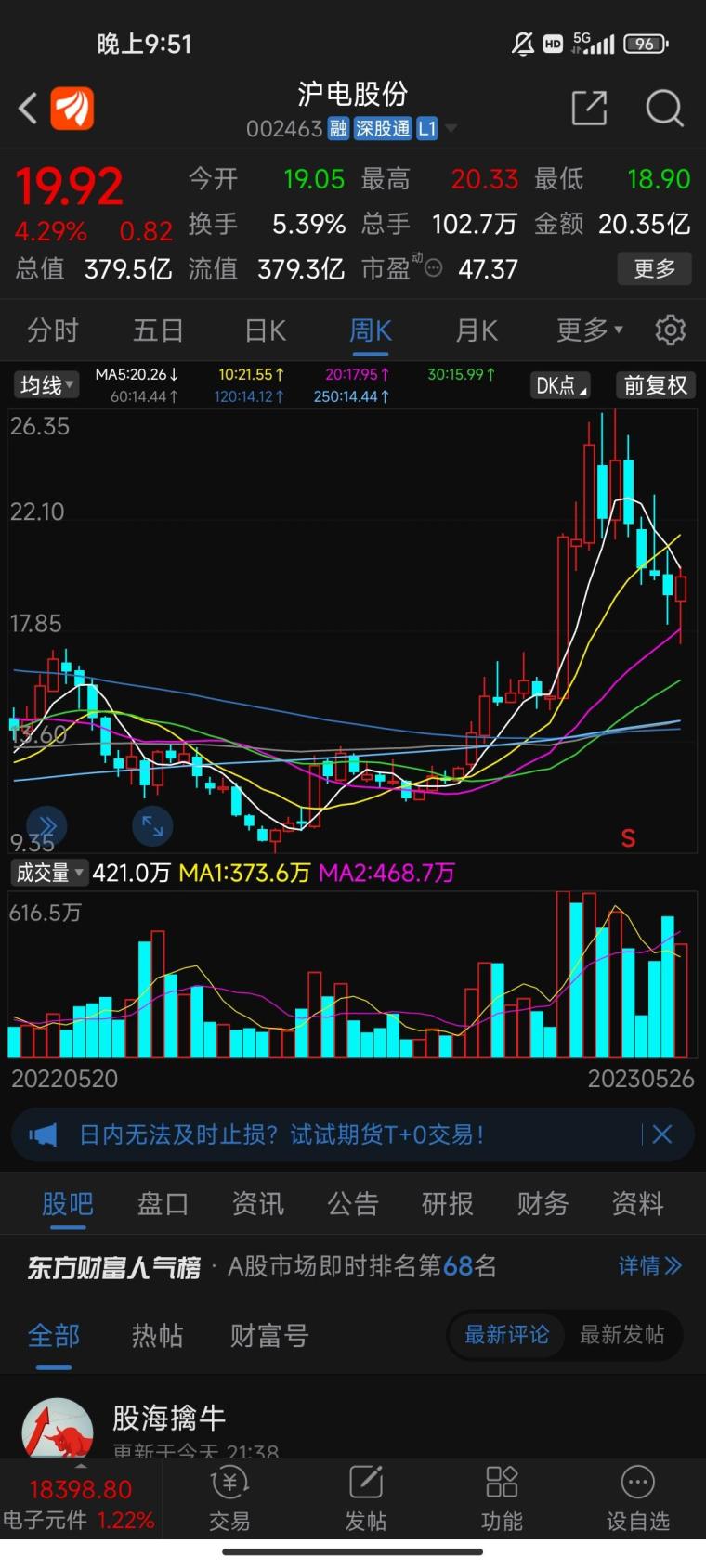The height and width of the screenshot is (1568, 706).
Task: Tap the 前复权 adjustment button
Action: tap(655, 385)
